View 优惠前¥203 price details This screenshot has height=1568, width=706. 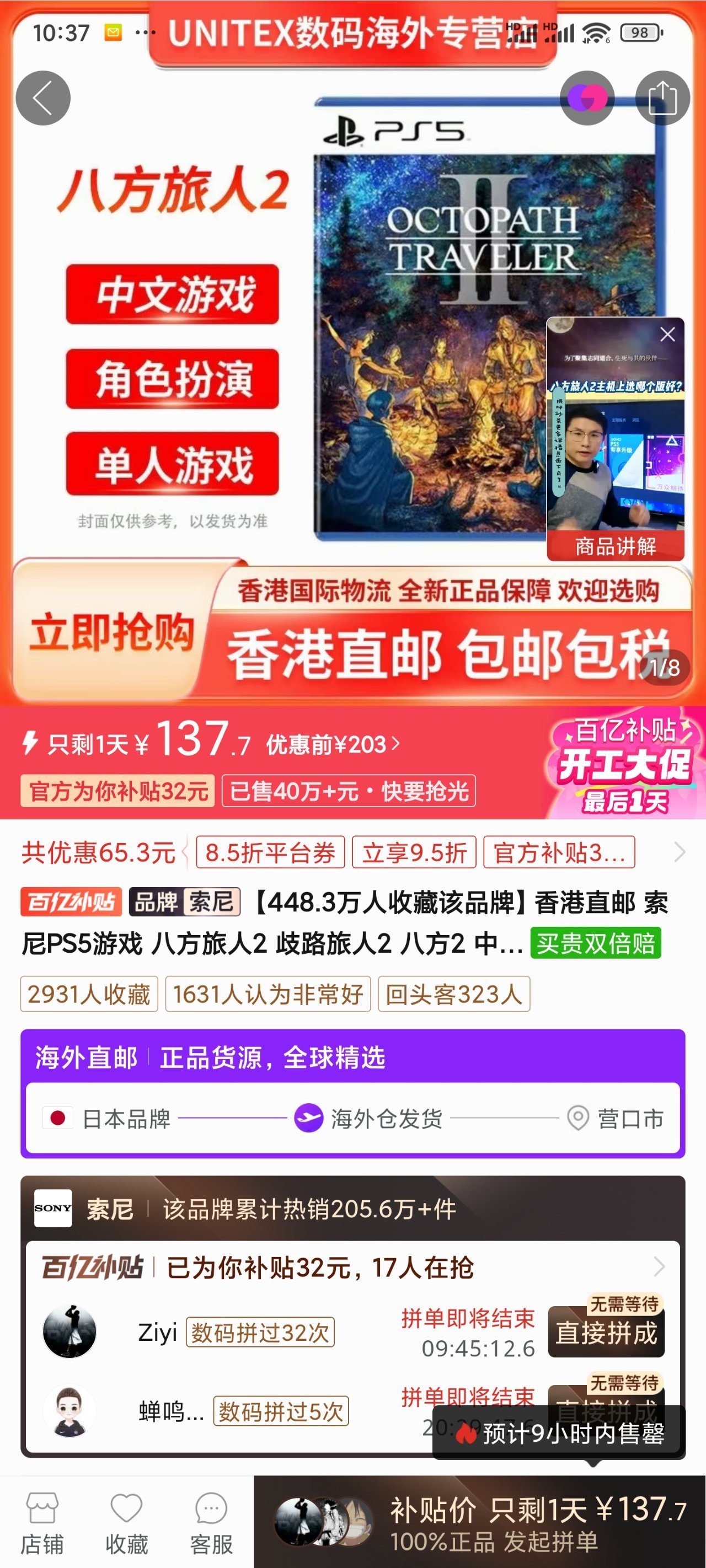(x=333, y=744)
